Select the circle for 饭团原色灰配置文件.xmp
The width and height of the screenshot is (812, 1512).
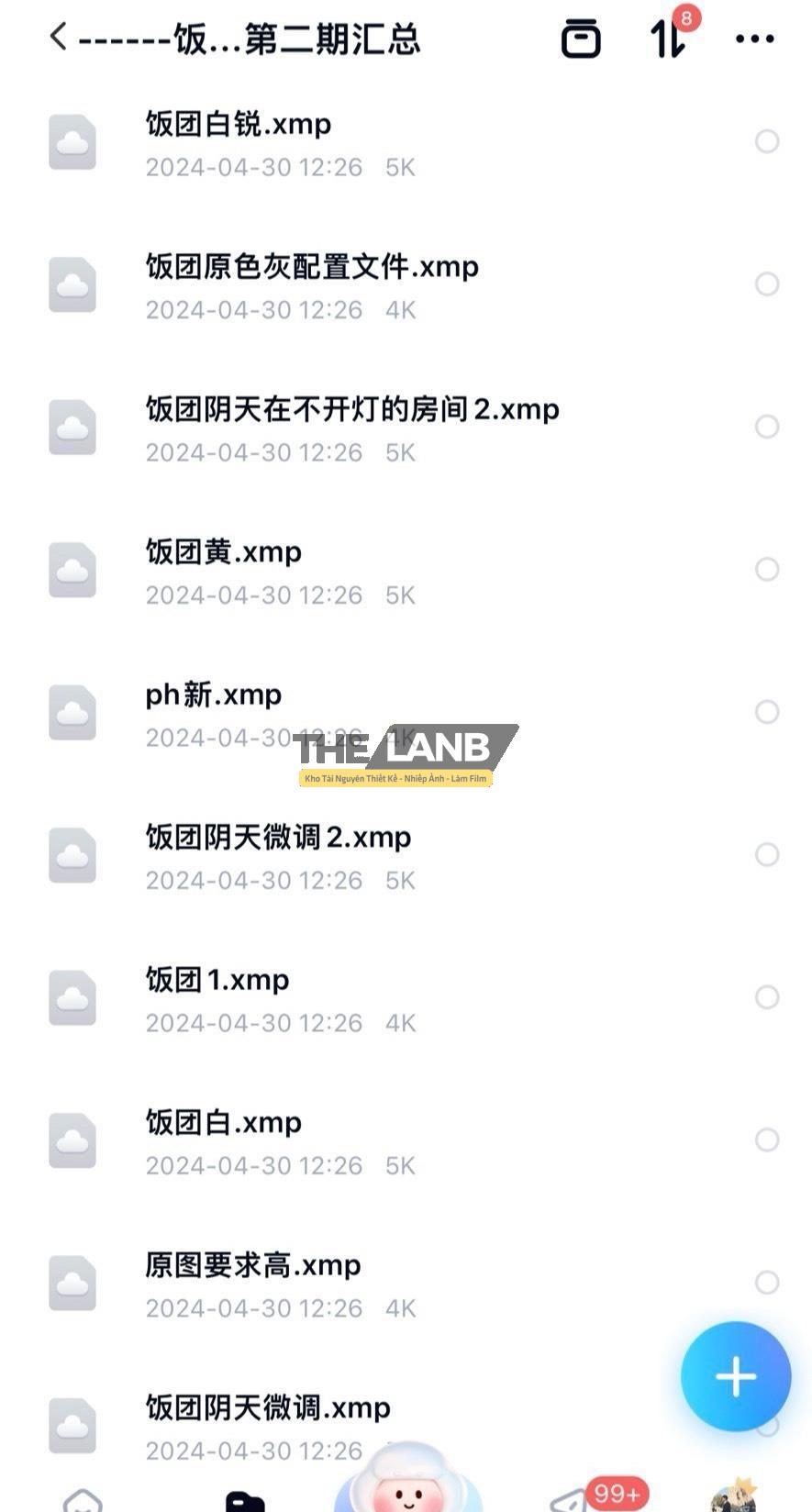click(x=767, y=284)
